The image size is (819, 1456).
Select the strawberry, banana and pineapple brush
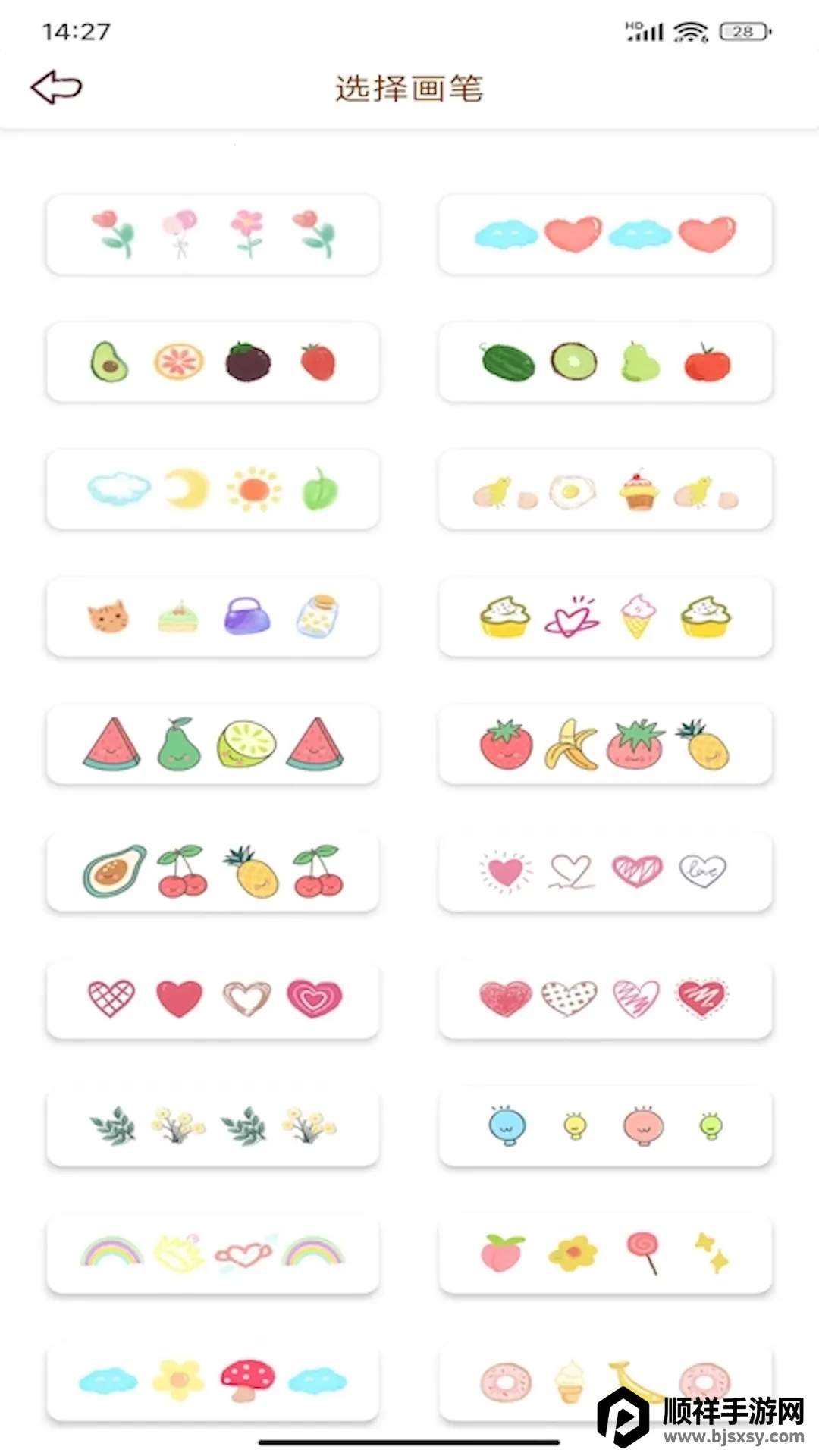(x=605, y=744)
